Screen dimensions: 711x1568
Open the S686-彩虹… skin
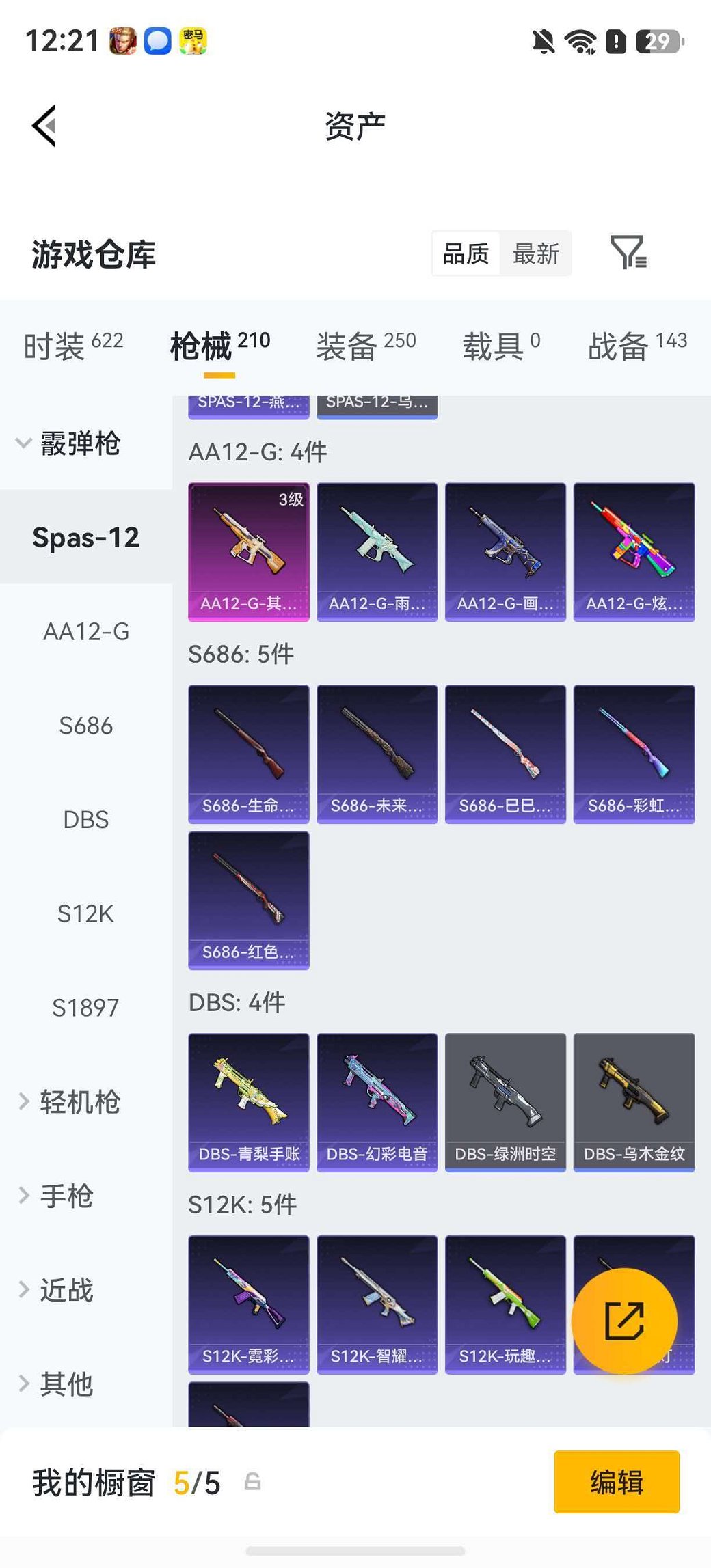[x=634, y=754]
